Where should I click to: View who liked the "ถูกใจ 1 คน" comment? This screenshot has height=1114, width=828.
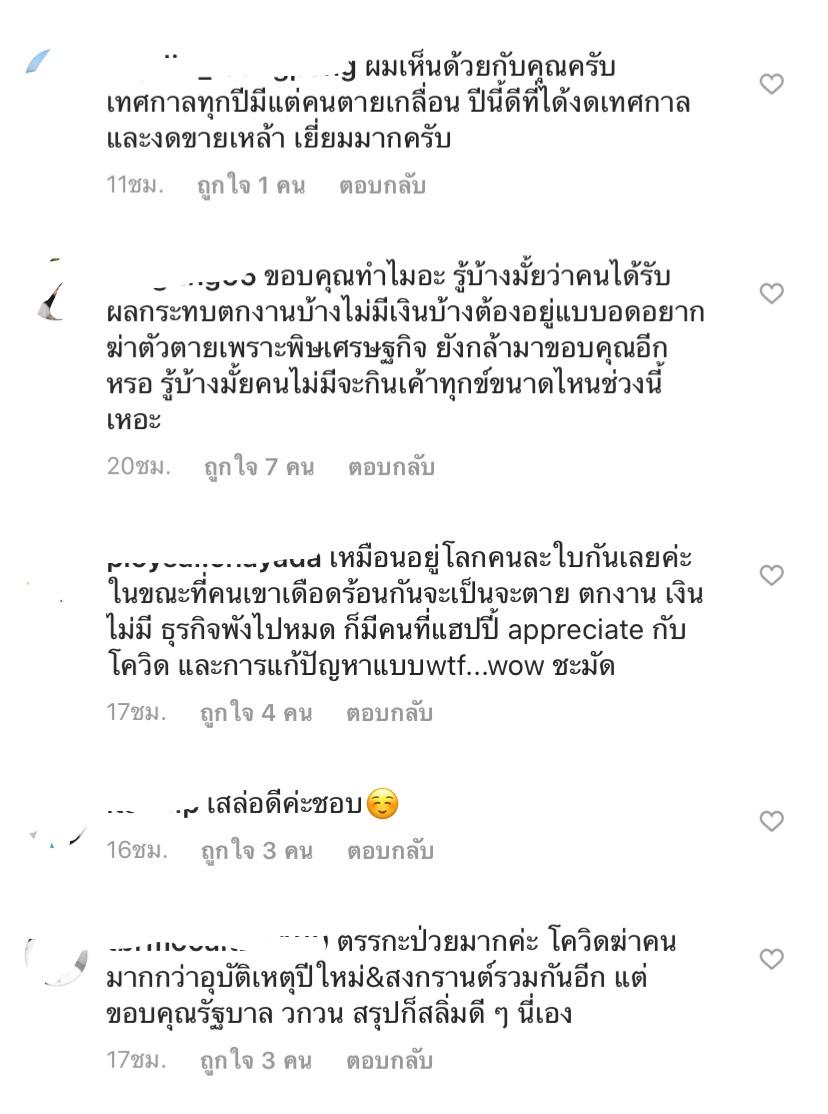tap(251, 186)
